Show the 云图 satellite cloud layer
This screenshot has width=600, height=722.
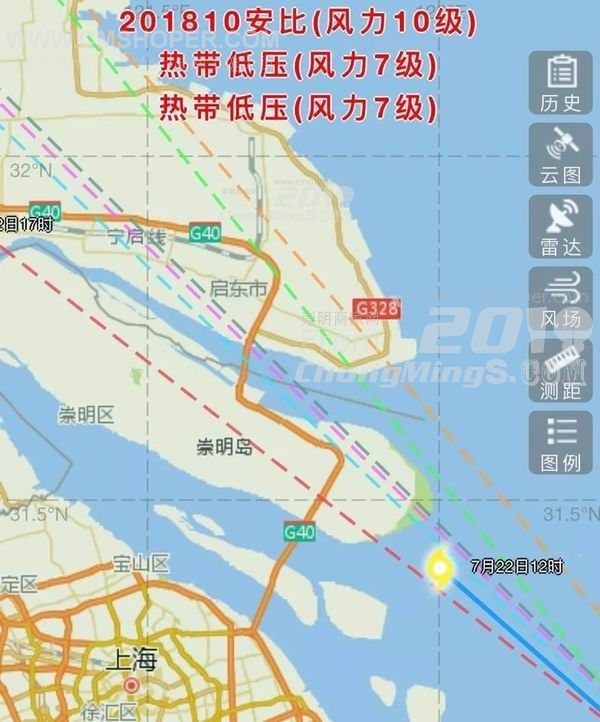561,154
